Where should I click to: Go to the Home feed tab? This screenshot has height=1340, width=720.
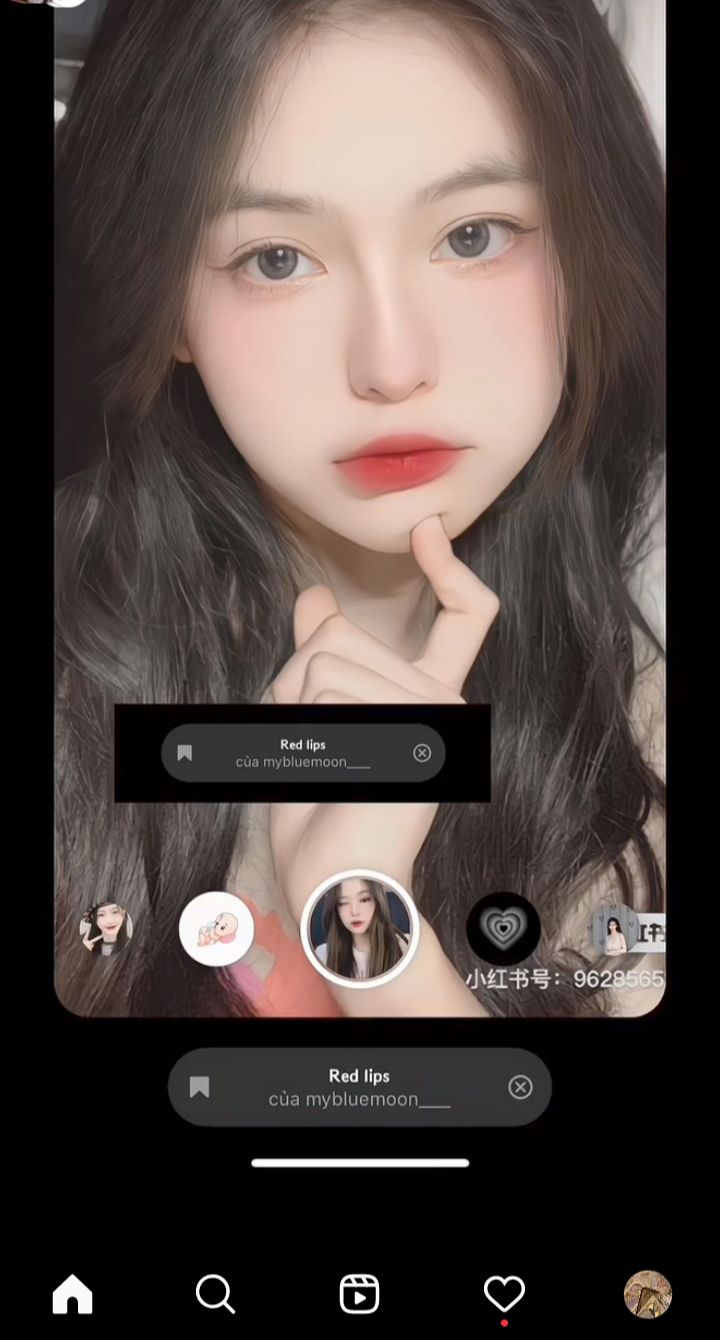point(72,1294)
